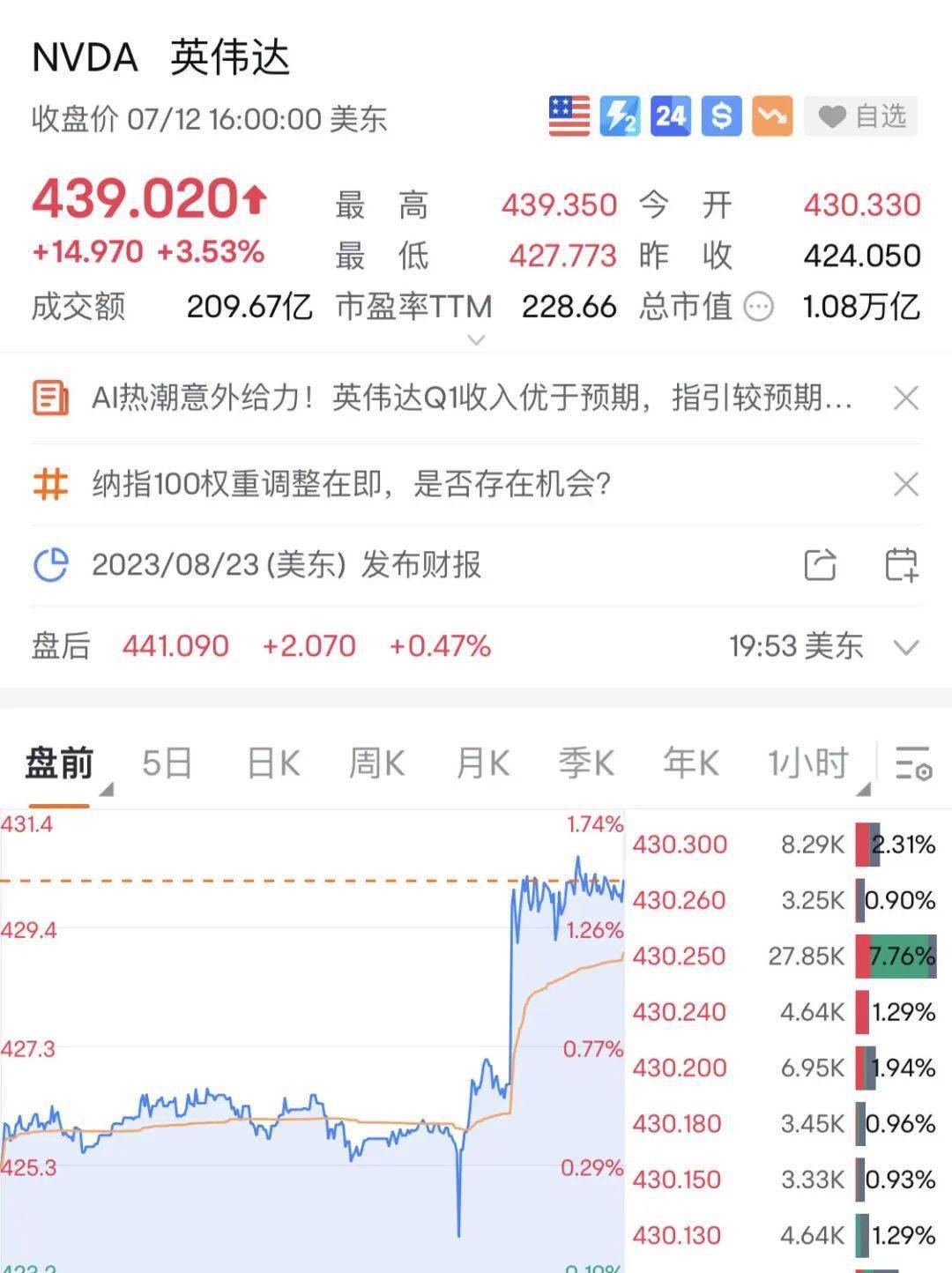
Task: Switch to 季K chart
Action: pyautogui.click(x=586, y=763)
